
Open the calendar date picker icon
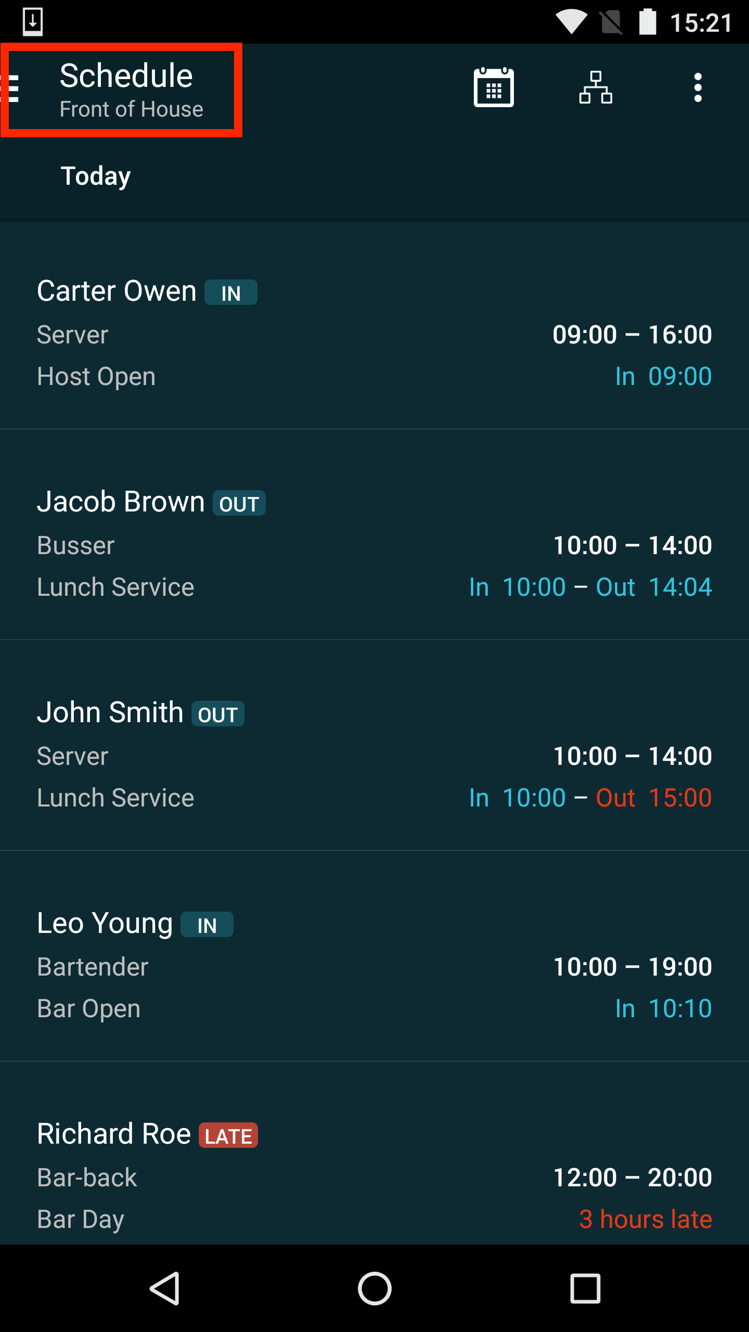click(x=493, y=87)
